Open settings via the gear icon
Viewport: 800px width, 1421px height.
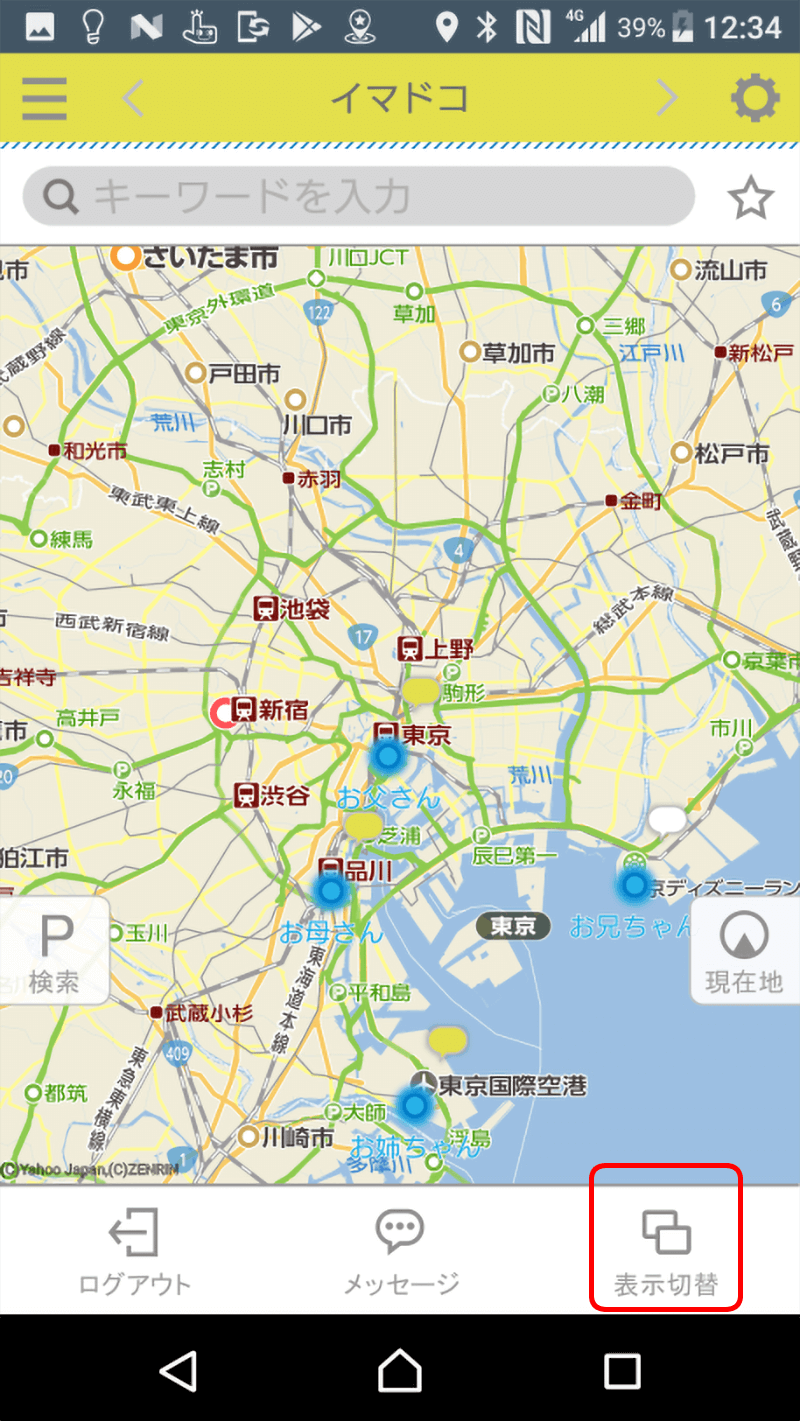coord(754,98)
